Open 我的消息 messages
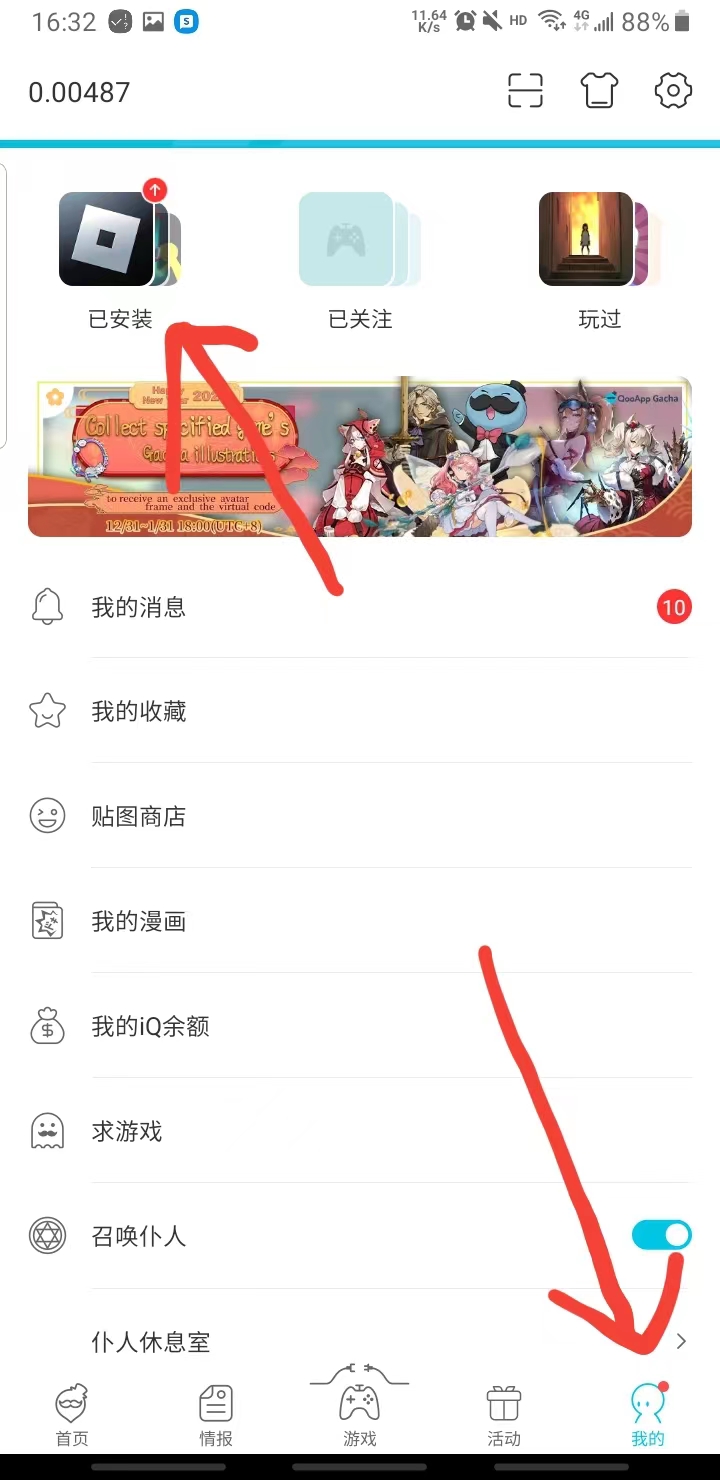The width and height of the screenshot is (720, 1480). [360, 607]
